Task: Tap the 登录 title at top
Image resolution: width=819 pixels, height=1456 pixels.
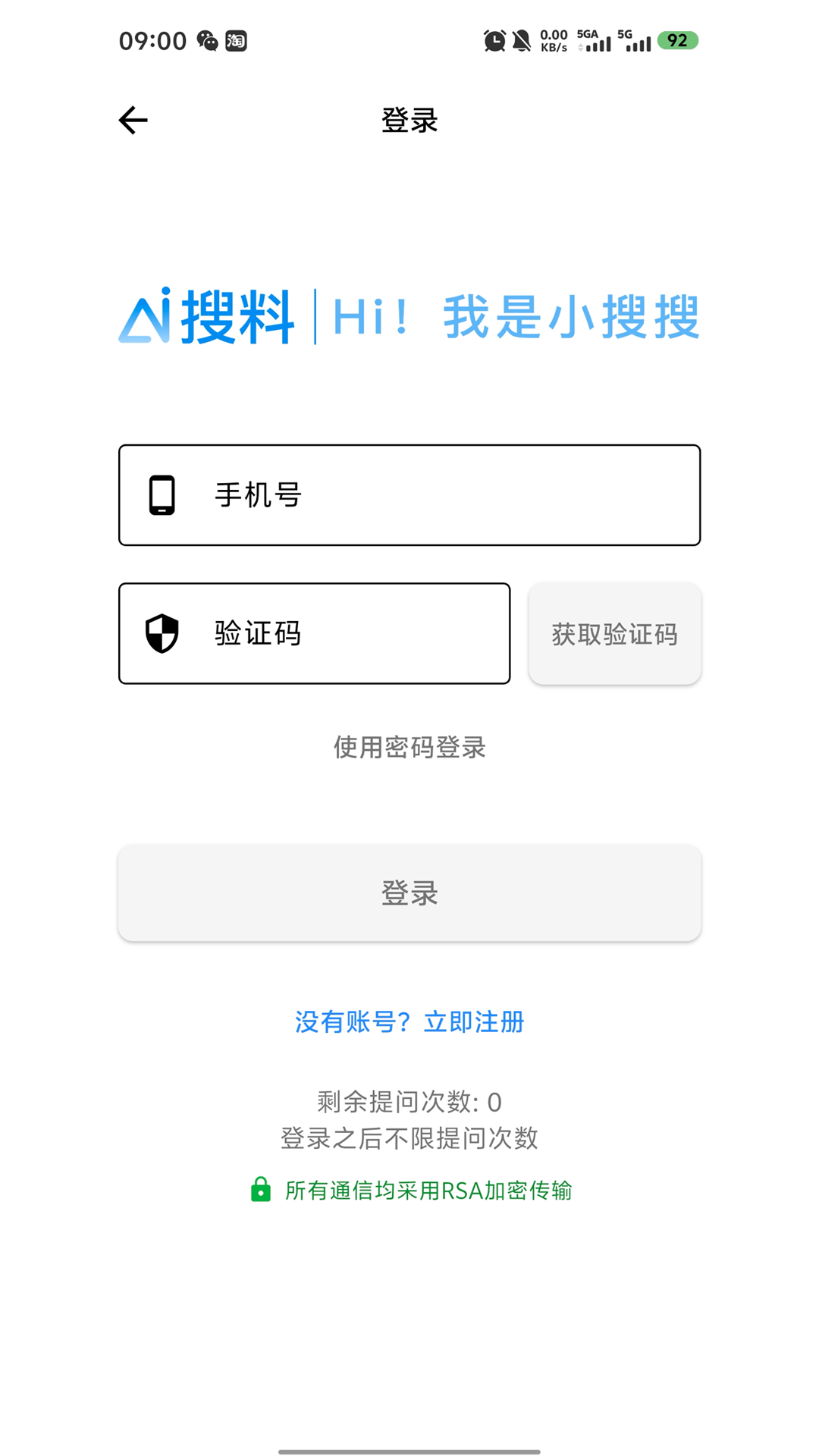Action: (x=409, y=120)
